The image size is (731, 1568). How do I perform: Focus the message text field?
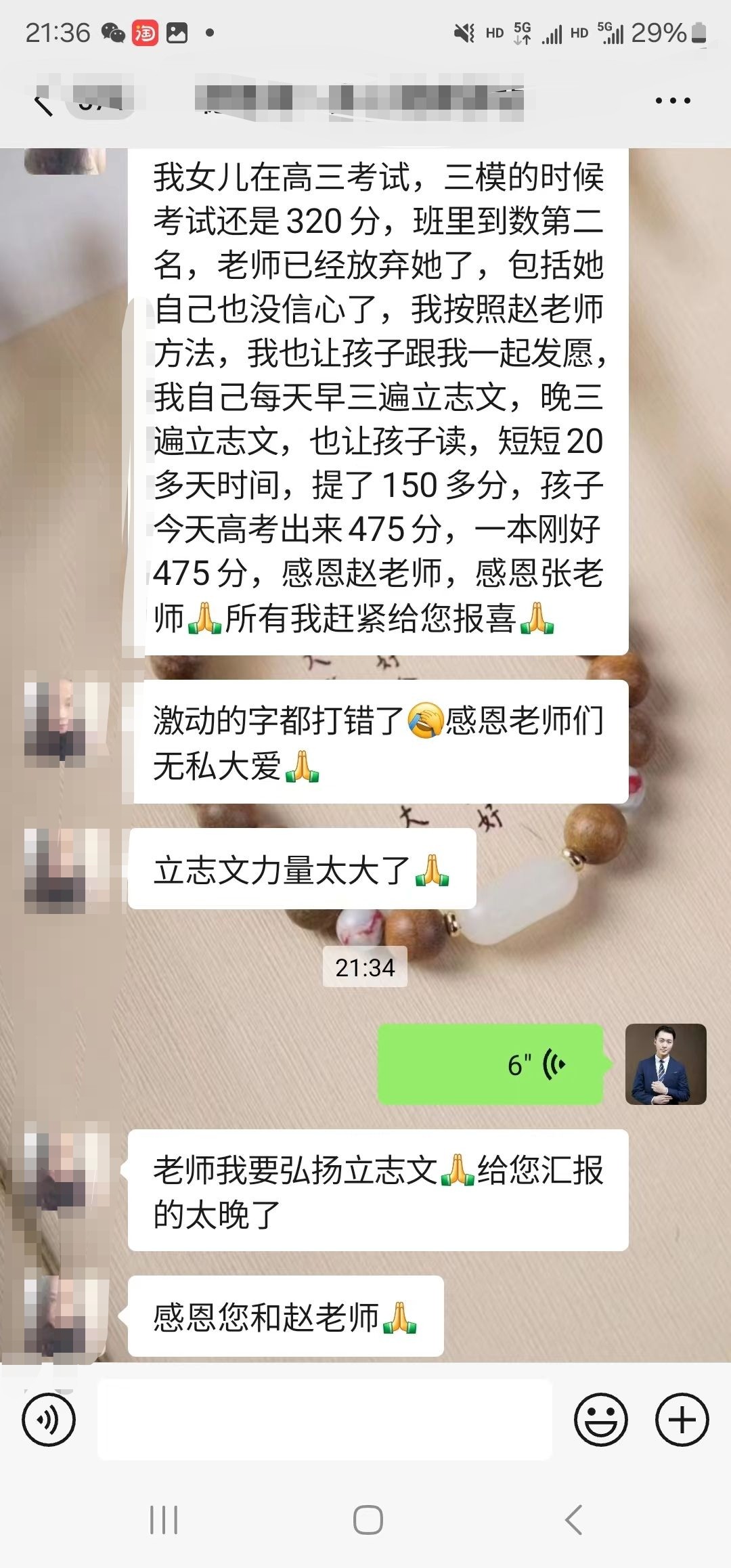click(325, 1420)
